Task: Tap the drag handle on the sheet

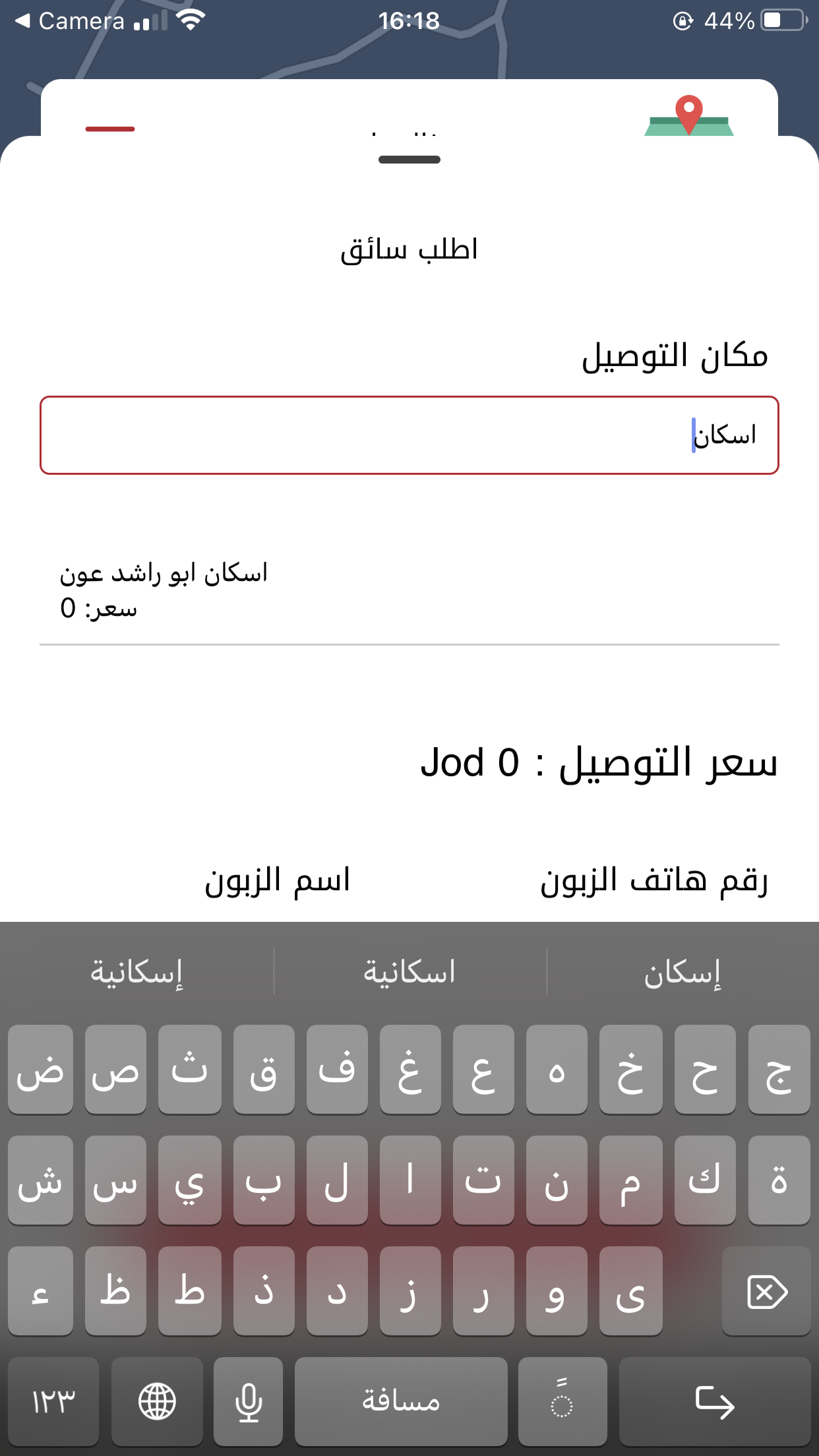Action: (409, 160)
